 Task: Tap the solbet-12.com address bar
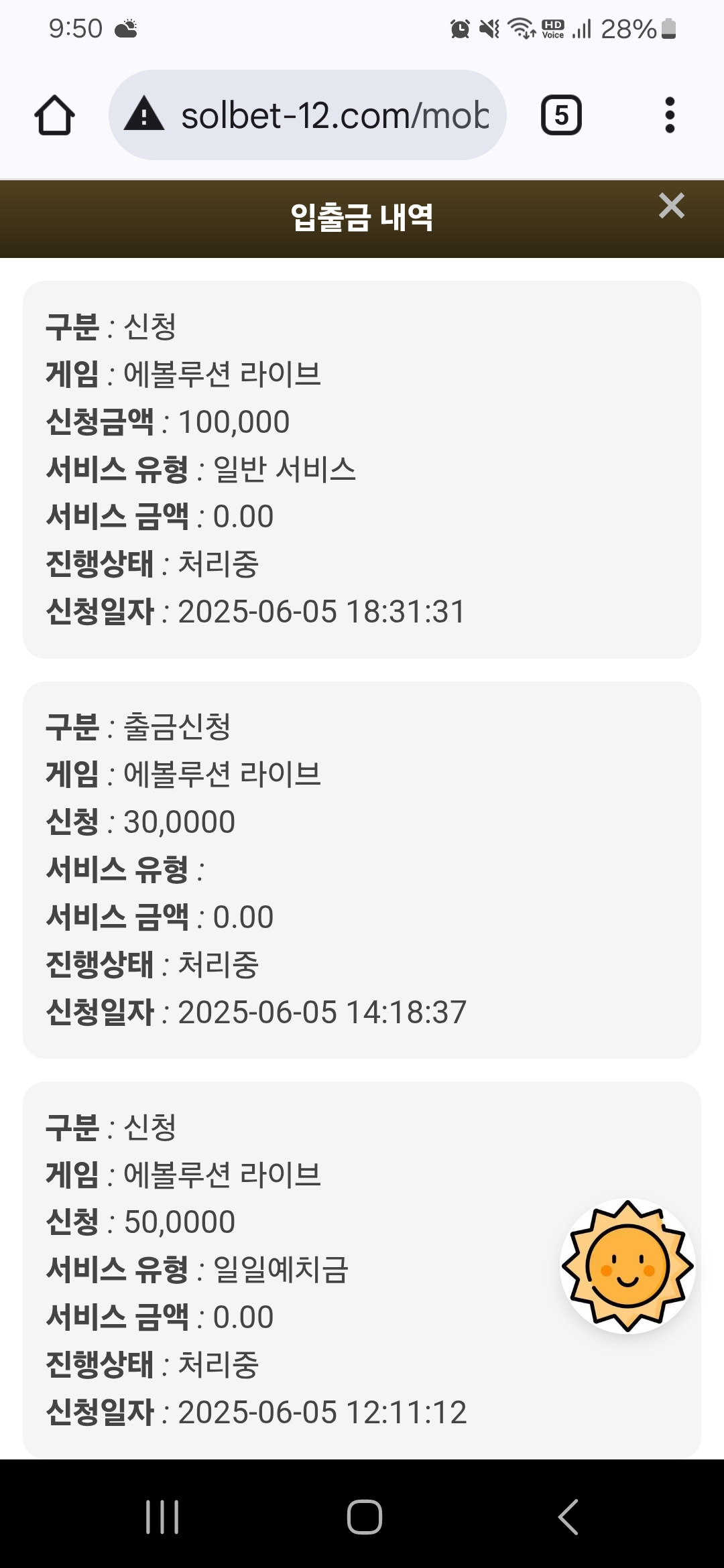tap(308, 115)
